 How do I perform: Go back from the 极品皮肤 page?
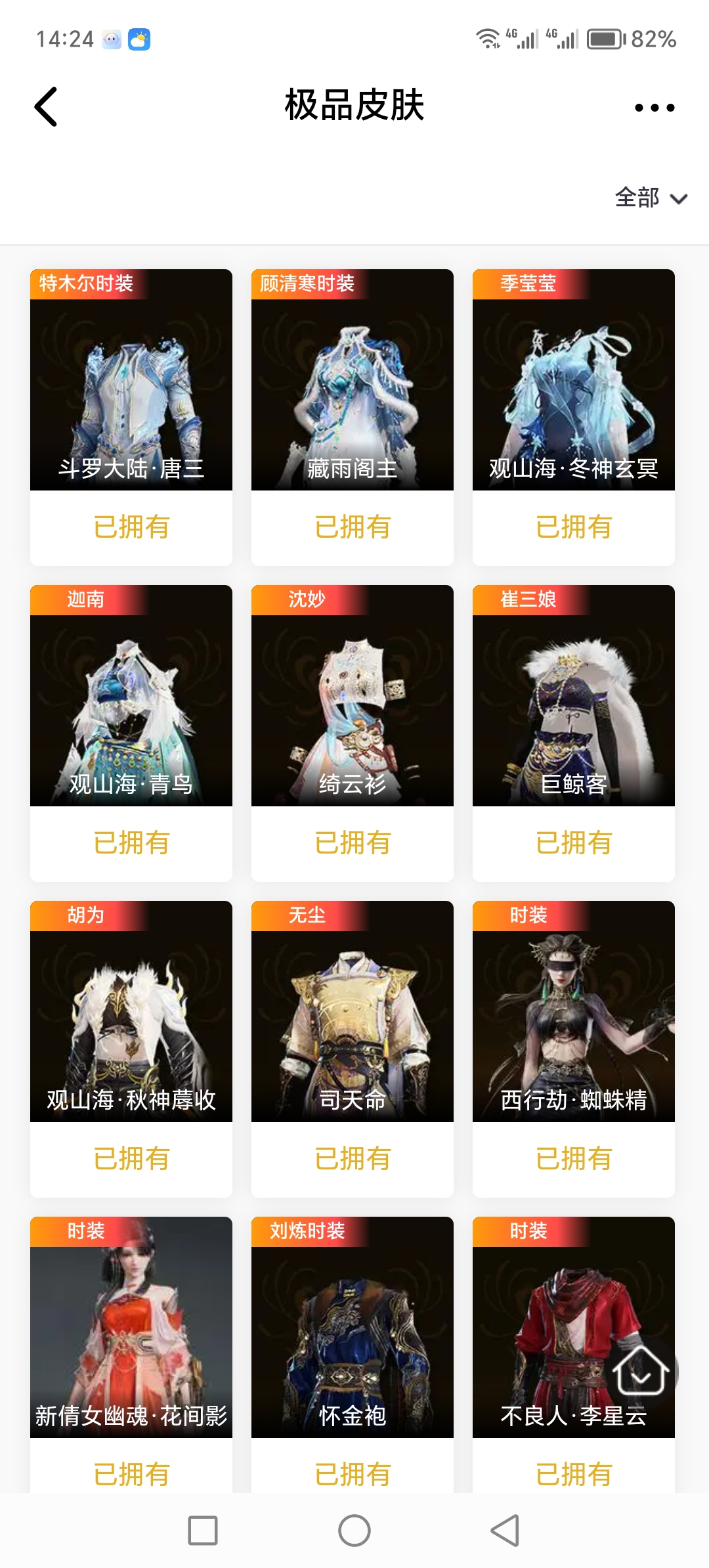point(46,106)
